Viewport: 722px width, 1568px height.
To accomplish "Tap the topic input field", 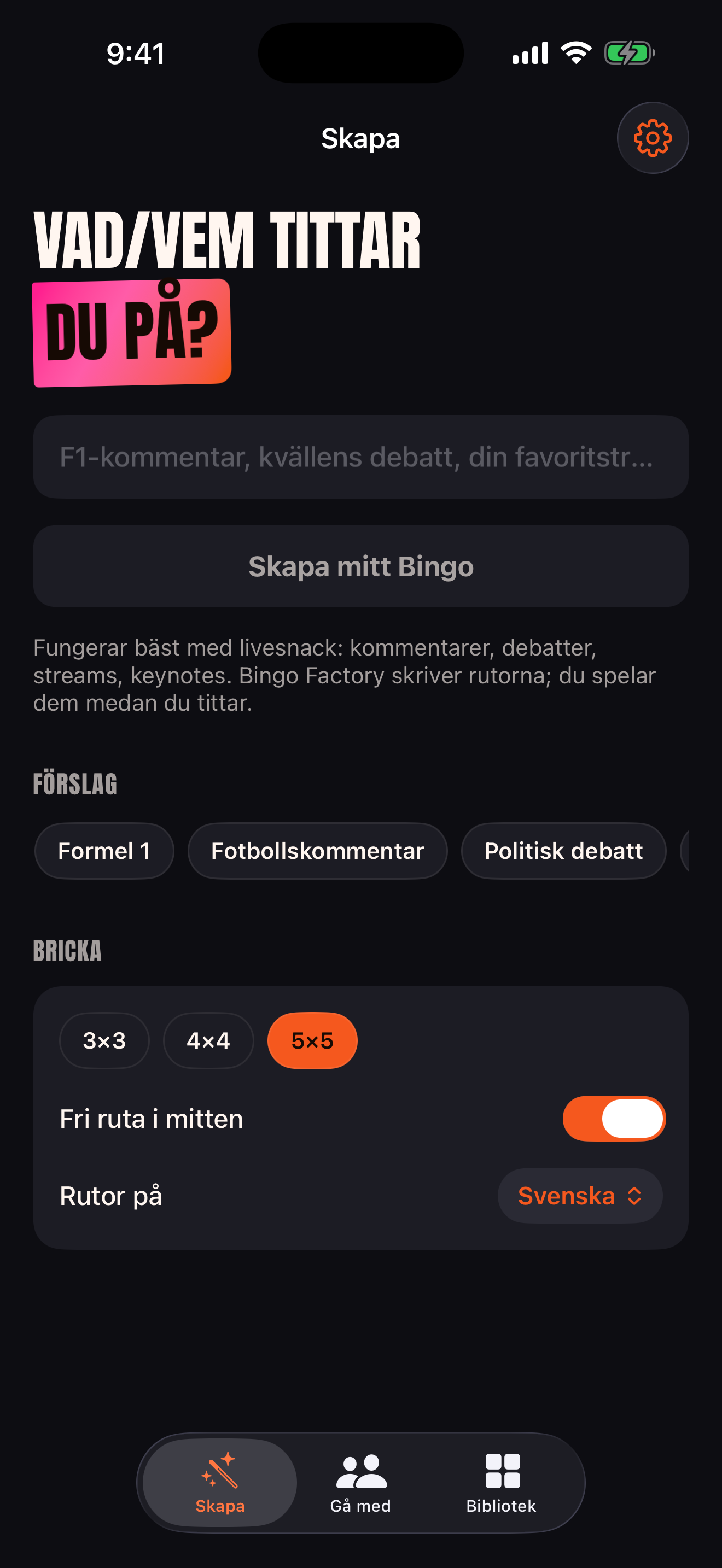I will point(361,457).
